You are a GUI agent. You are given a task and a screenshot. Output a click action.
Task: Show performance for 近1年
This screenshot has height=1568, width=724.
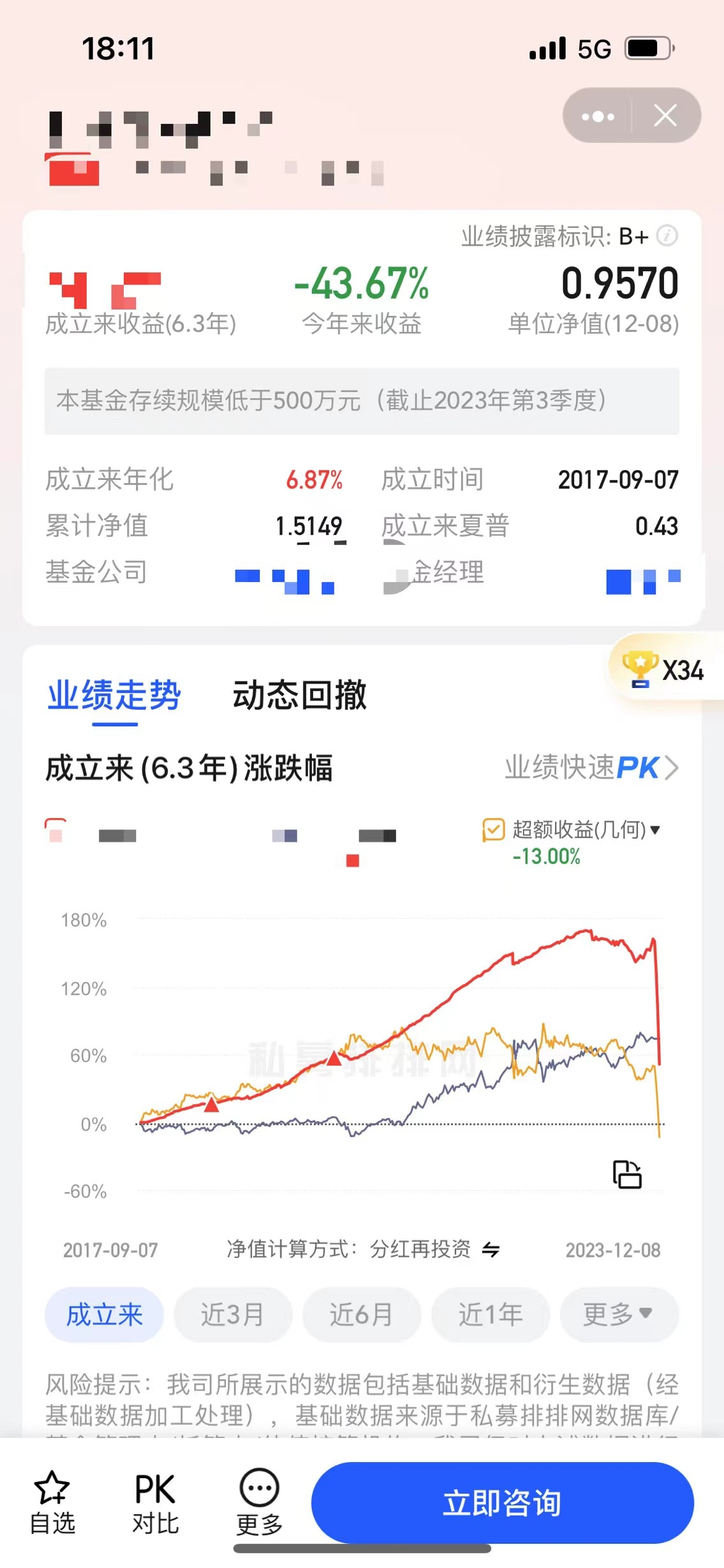(491, 1315)
